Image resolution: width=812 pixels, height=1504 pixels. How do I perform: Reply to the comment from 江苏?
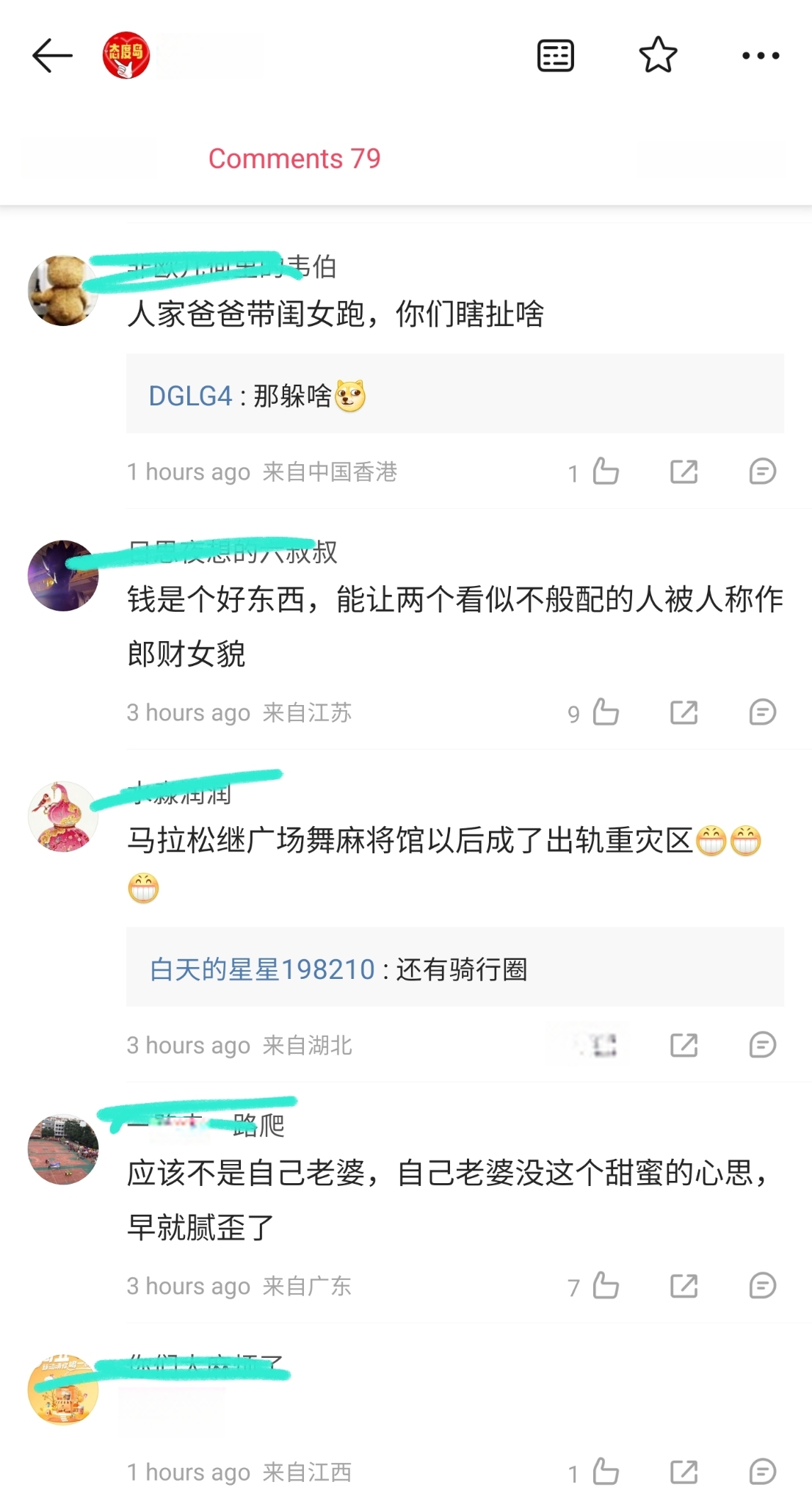762,712
